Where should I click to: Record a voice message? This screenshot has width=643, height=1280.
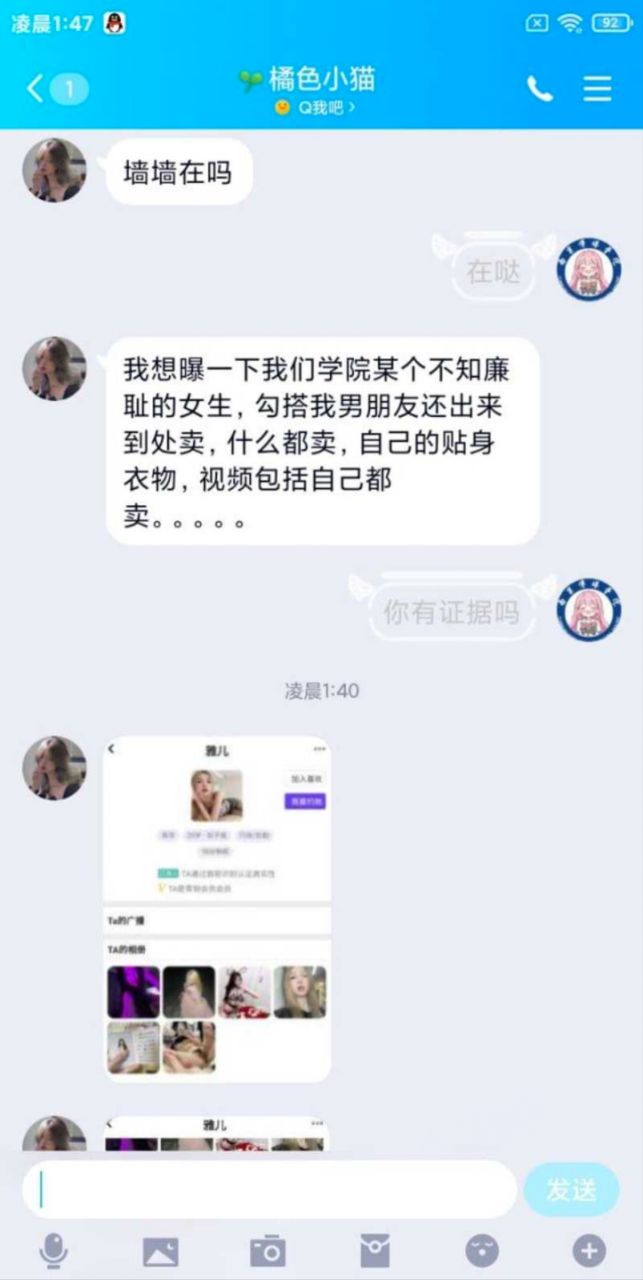(53, 1251)
